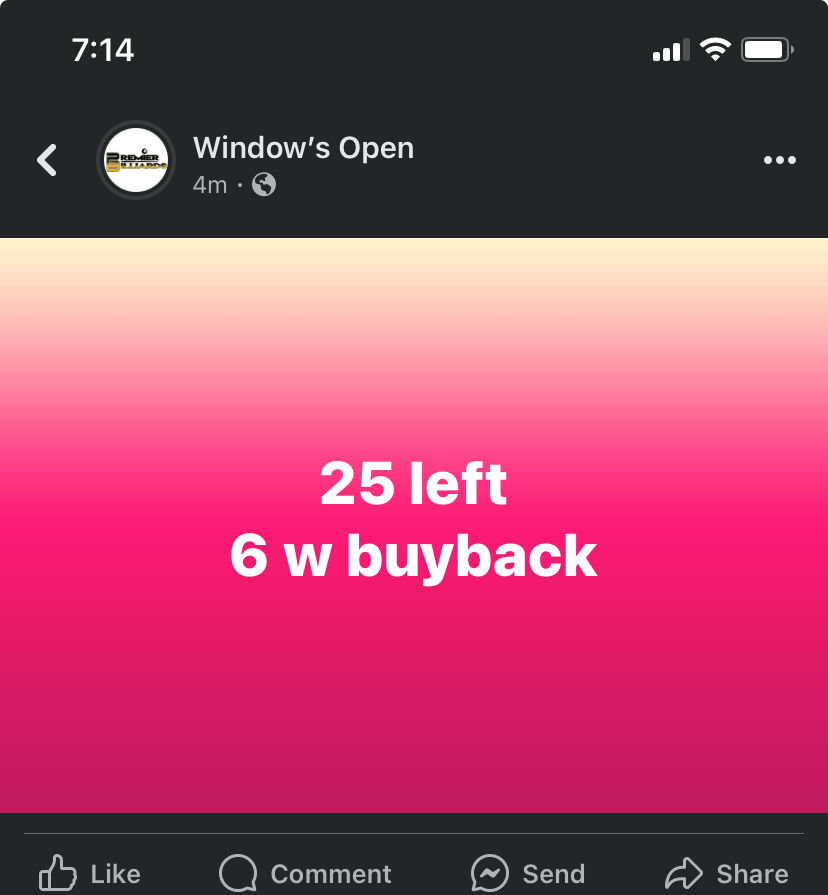The height and width of the screenshot is (895, 828).
Task: Share this post
Action: [726, 873]
